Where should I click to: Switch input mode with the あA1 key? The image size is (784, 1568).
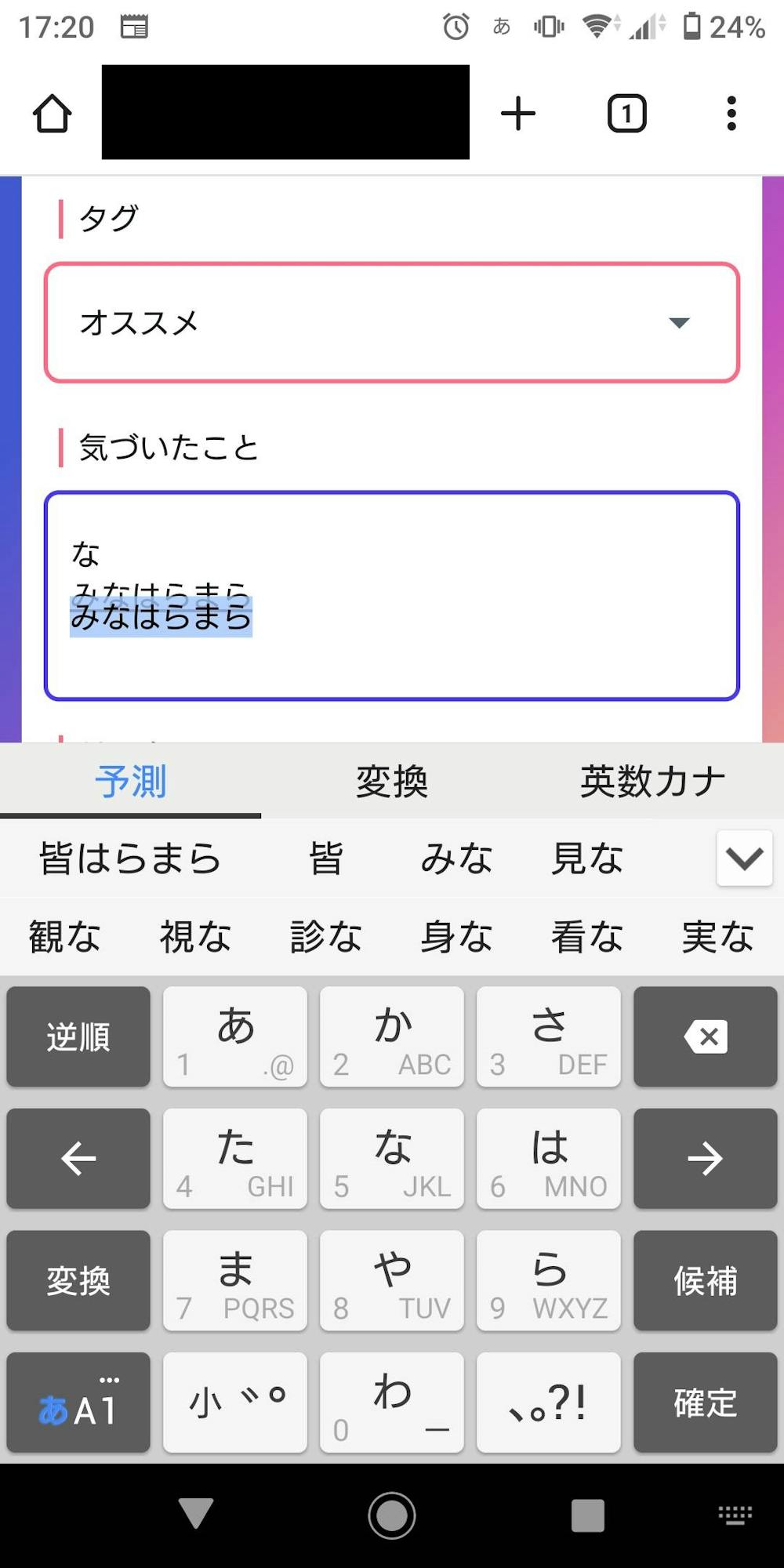(77, 1402)
